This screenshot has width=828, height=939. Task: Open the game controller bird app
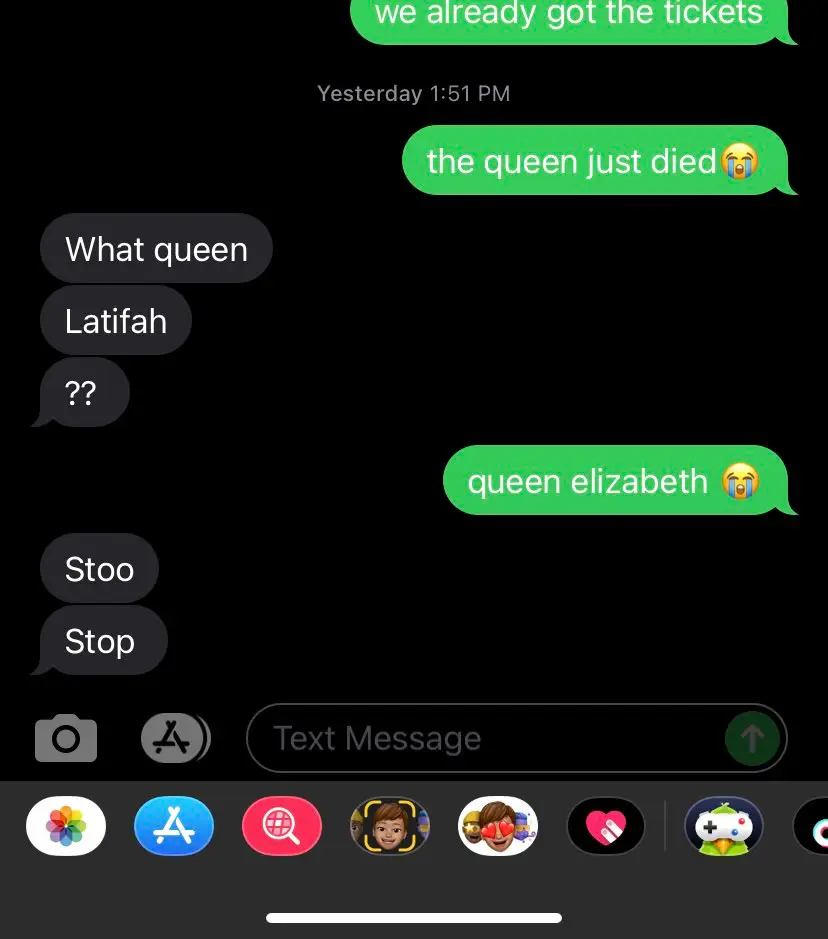(x=723, y=827)
